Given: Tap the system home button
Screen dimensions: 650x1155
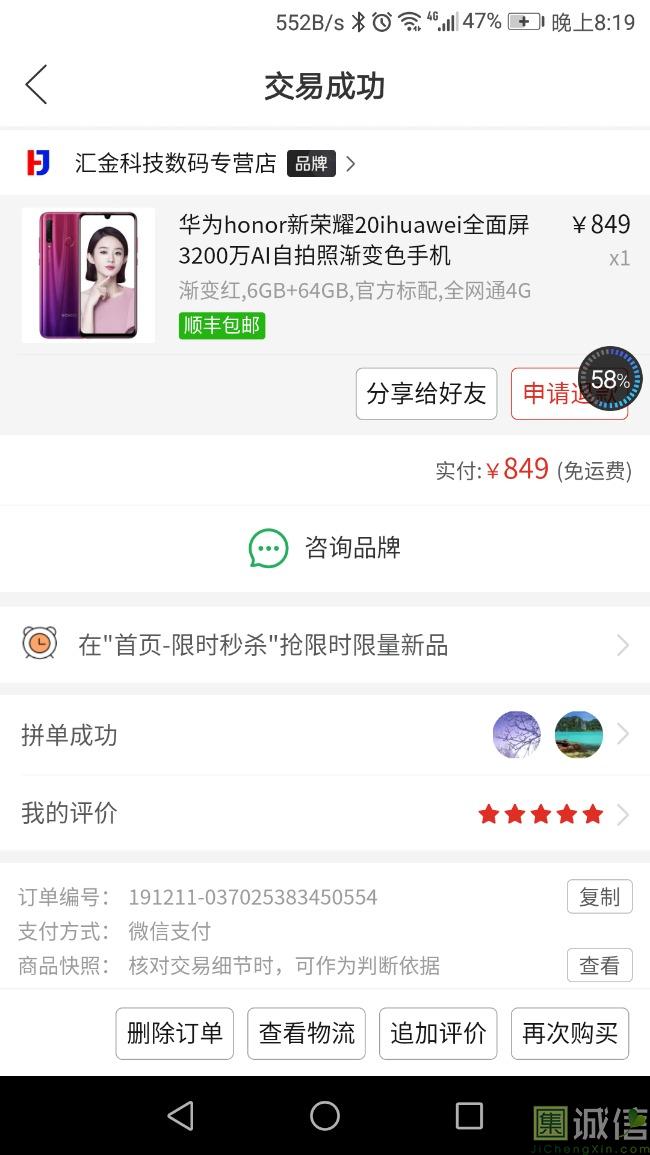Looking at the screenshot, I should pos(325,1116).
